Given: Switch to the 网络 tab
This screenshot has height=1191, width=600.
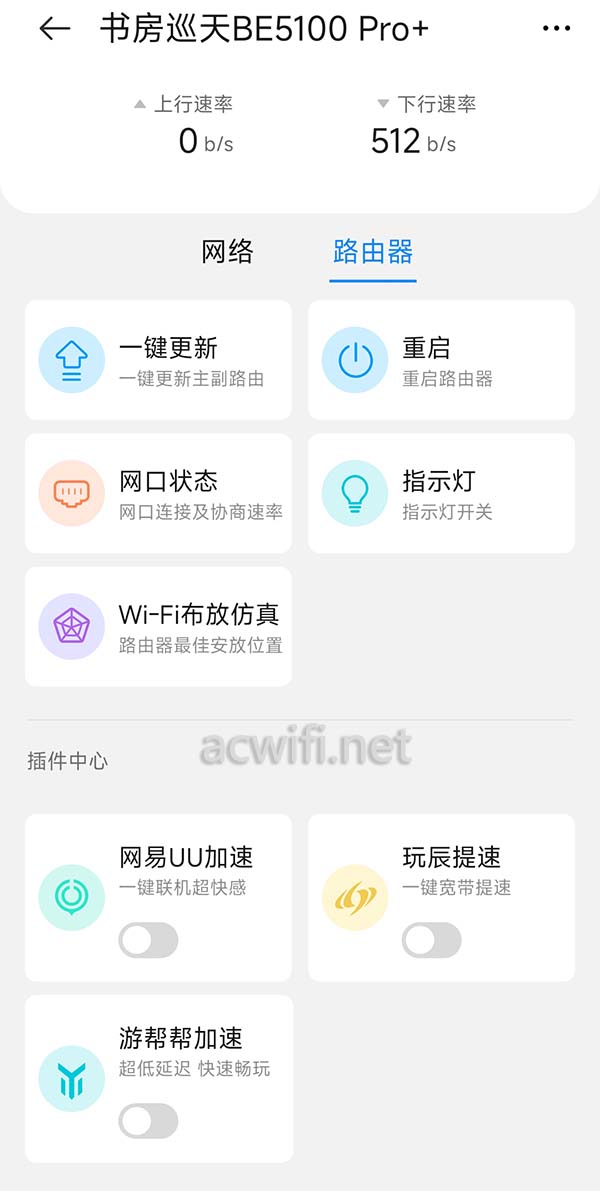Looking at the screenshot, I should 227,251.
